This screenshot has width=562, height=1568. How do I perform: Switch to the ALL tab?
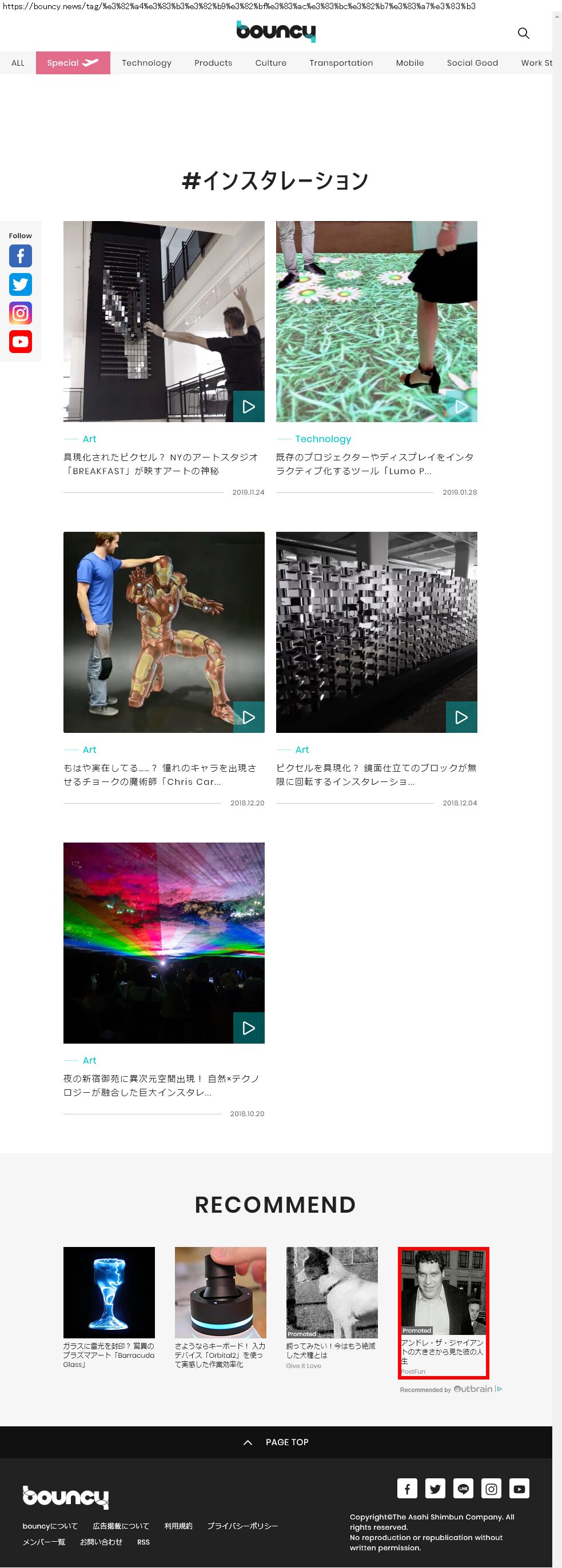18,63
